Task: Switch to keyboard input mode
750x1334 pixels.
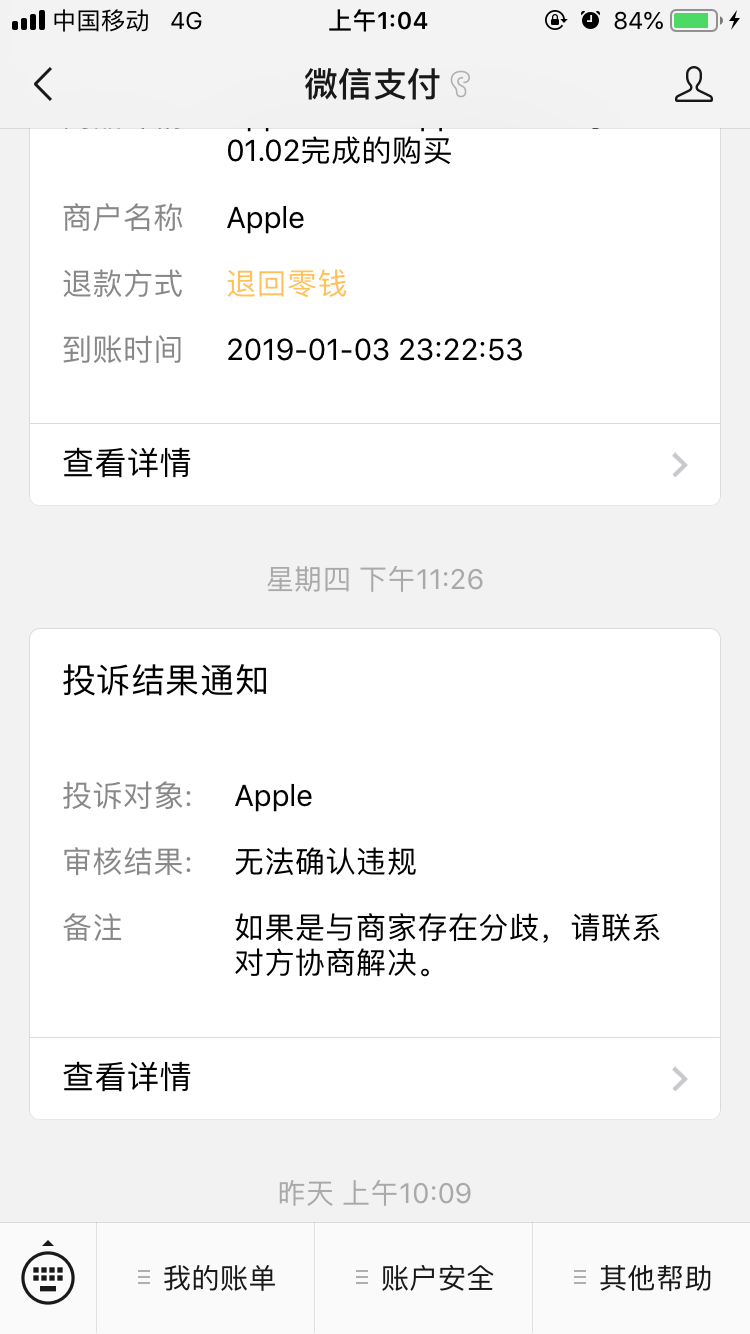Action: pyautogui.click(x=48, y=1277)
